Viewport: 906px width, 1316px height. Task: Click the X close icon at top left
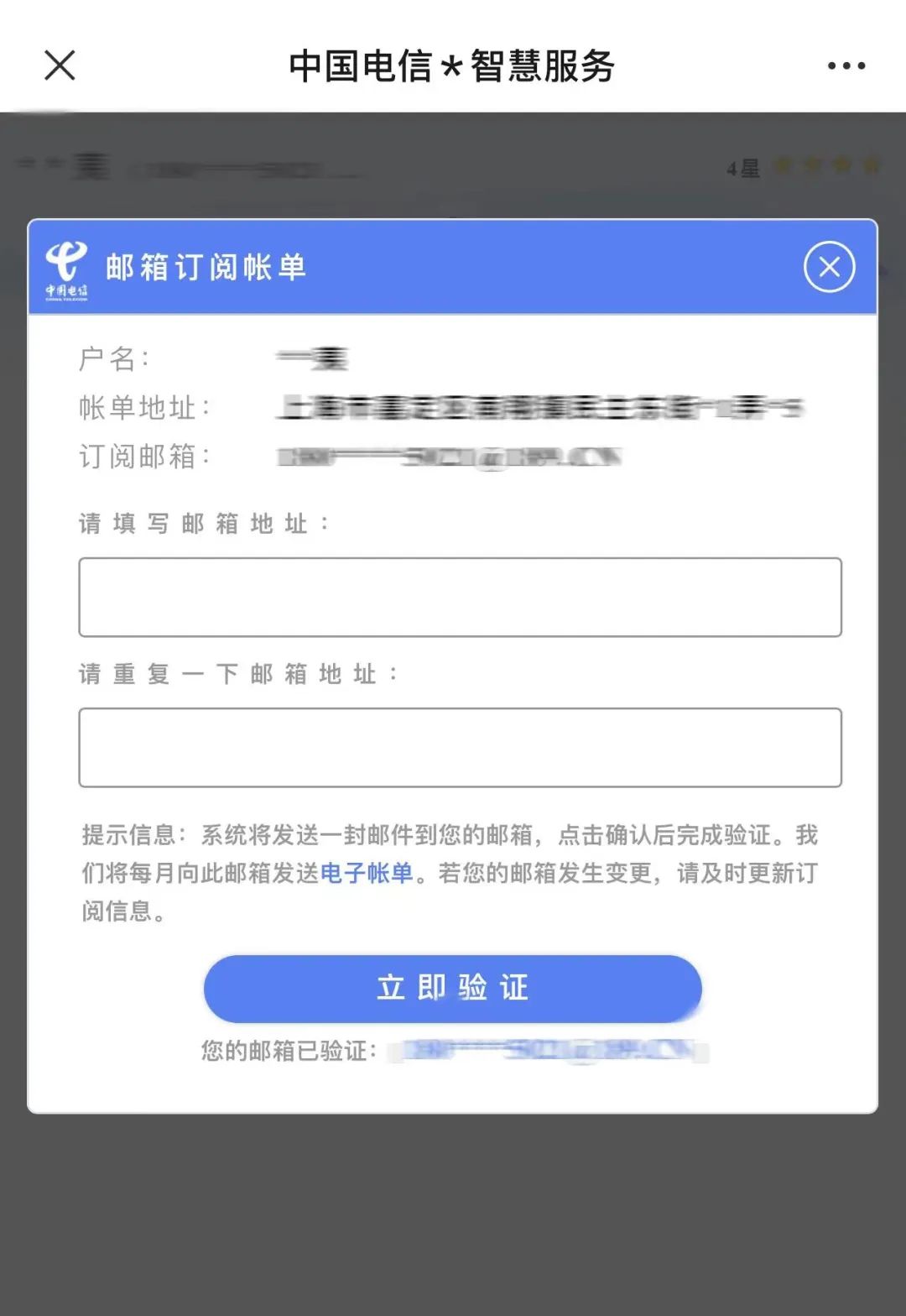(59, 65)
